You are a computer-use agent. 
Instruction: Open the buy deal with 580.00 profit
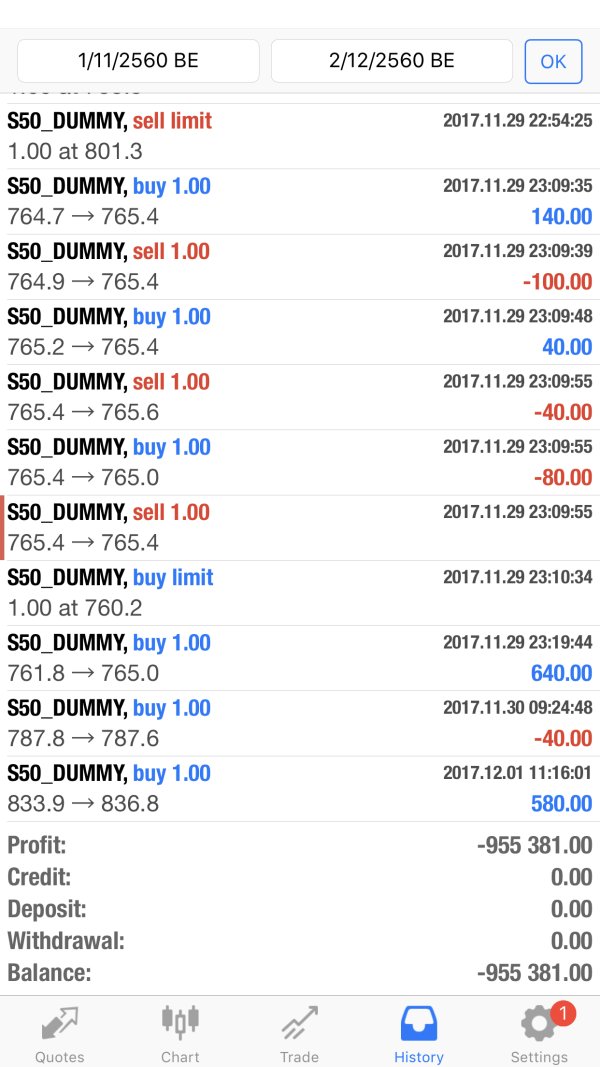[x=300, y=788]
